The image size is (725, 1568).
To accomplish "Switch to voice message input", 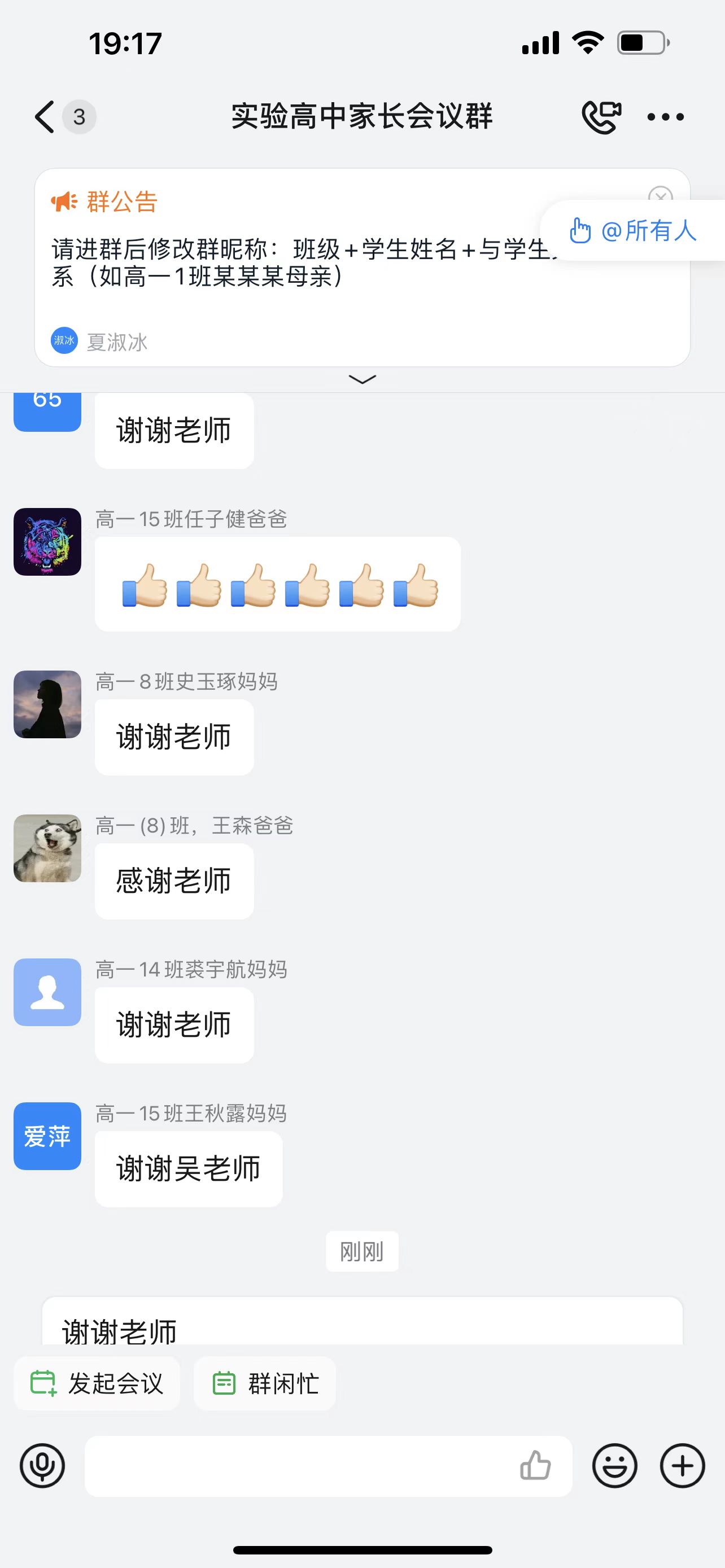I will pyautogui.click(x=42, y=1466).
